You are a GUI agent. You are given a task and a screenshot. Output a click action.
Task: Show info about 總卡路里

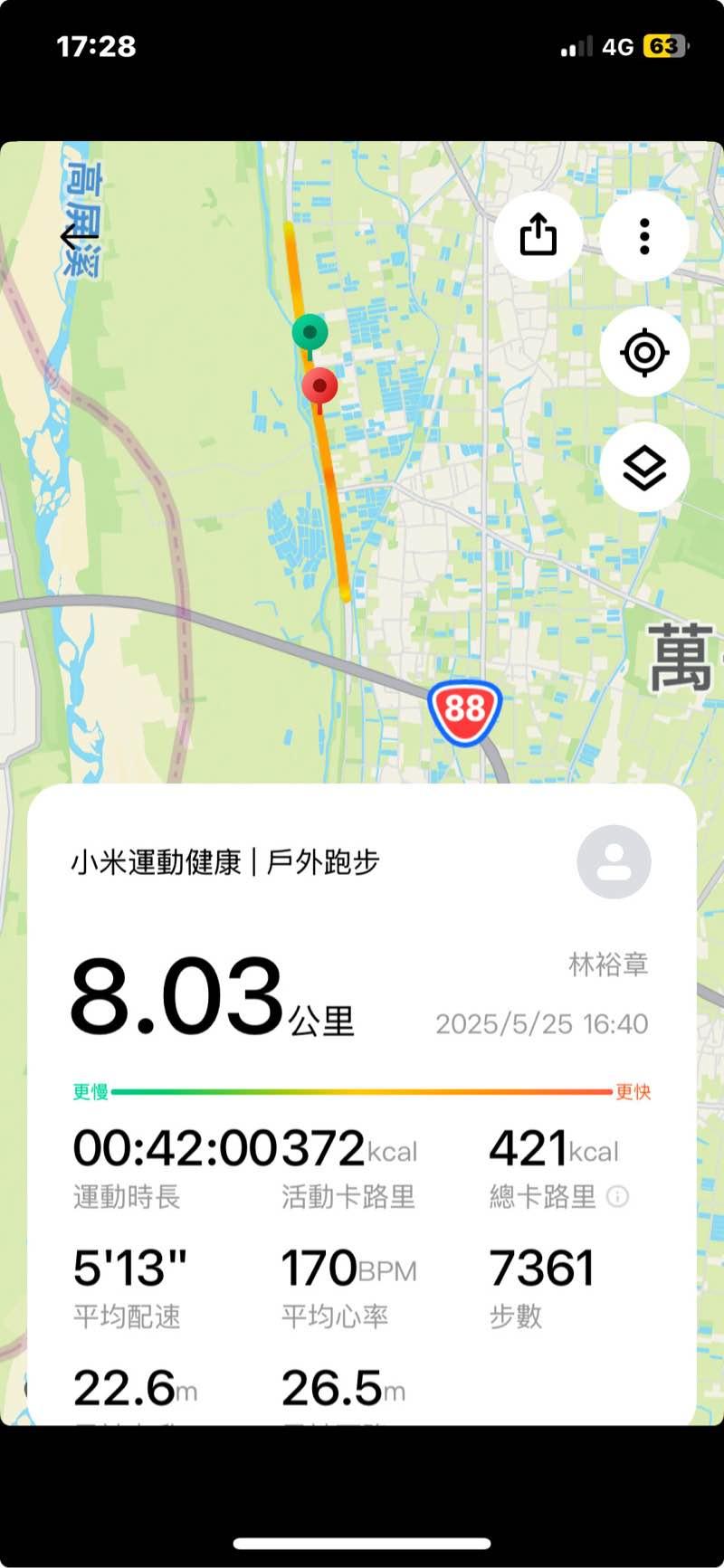point(618,1196)
